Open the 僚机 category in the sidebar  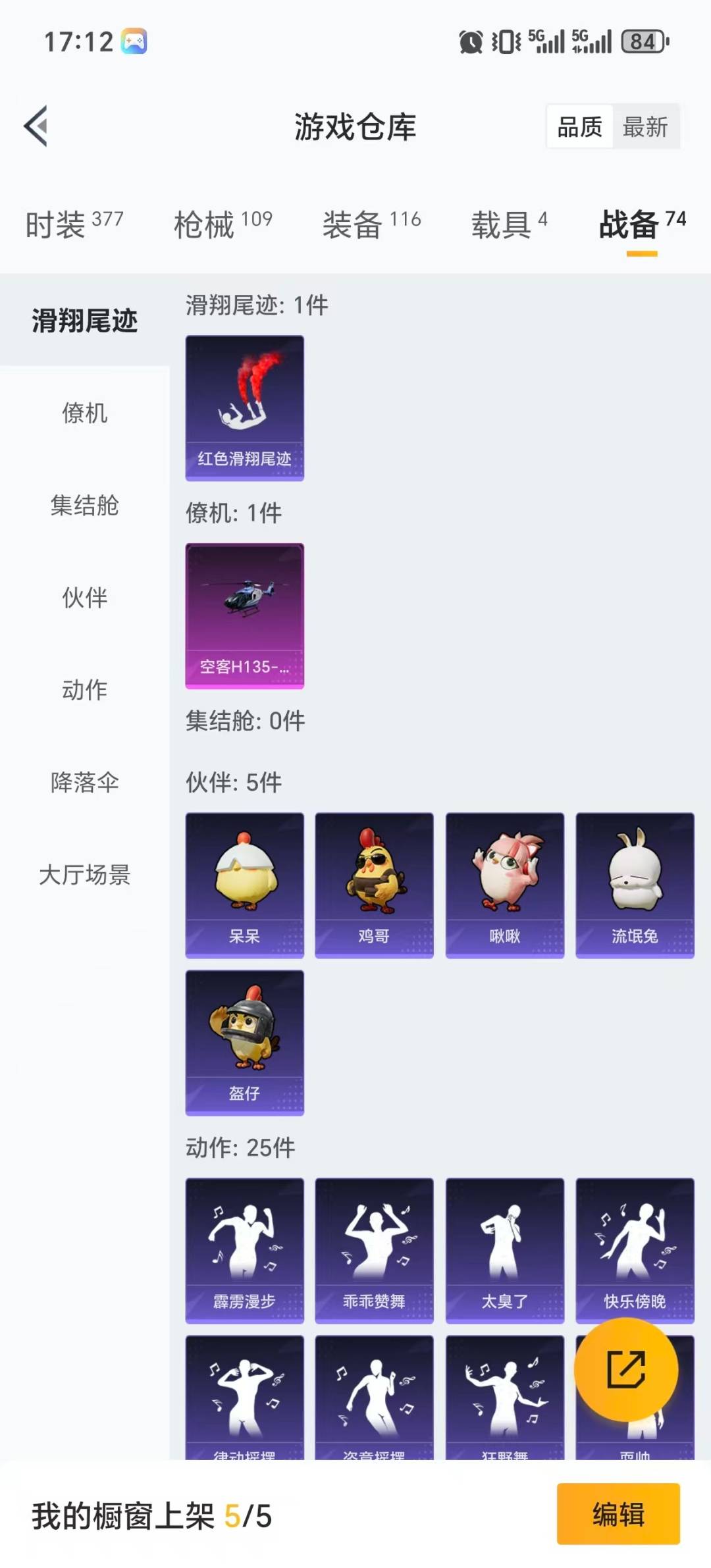click(x=84, y=415)
